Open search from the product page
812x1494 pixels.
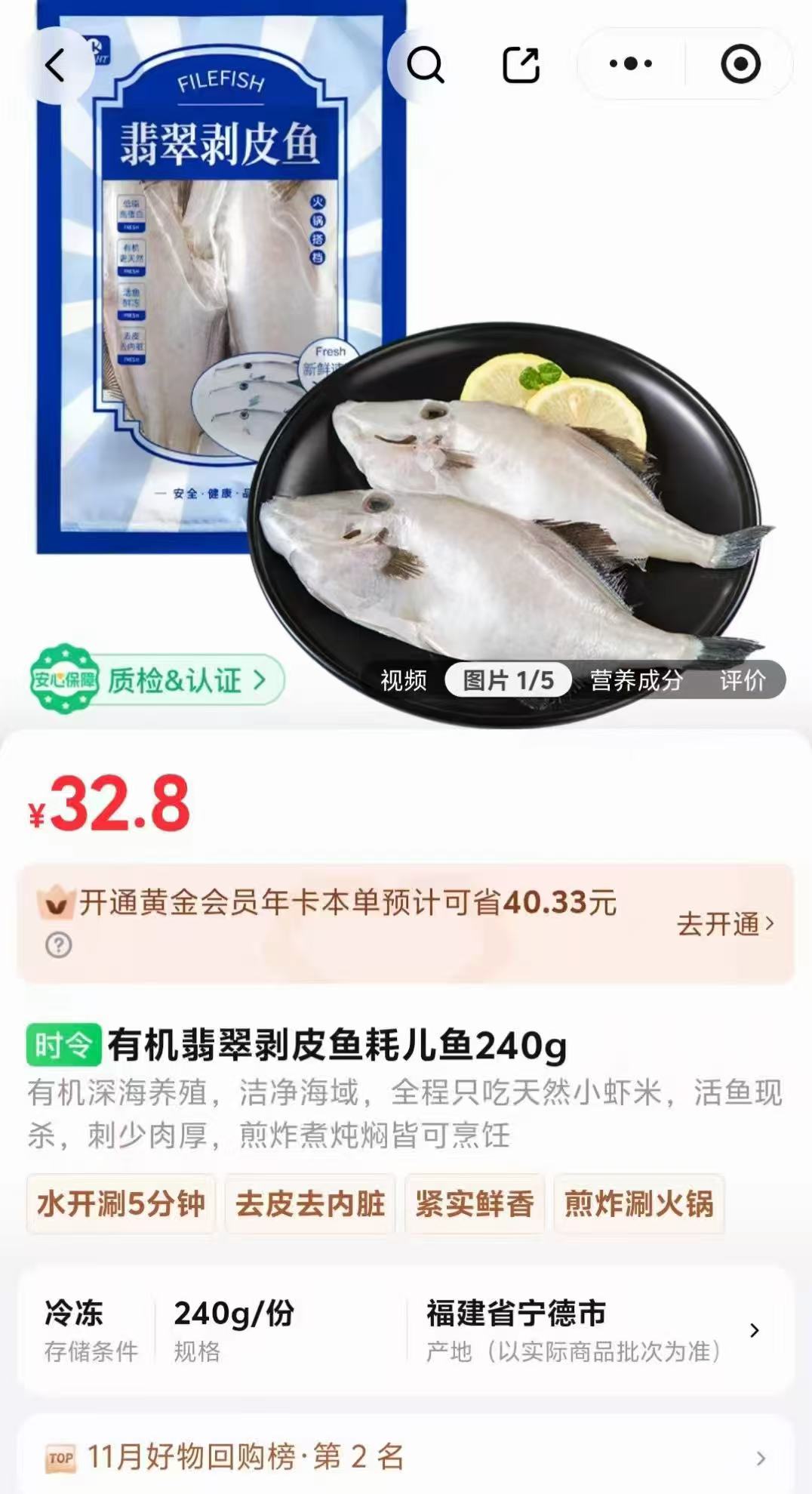(x=426, y=65)
